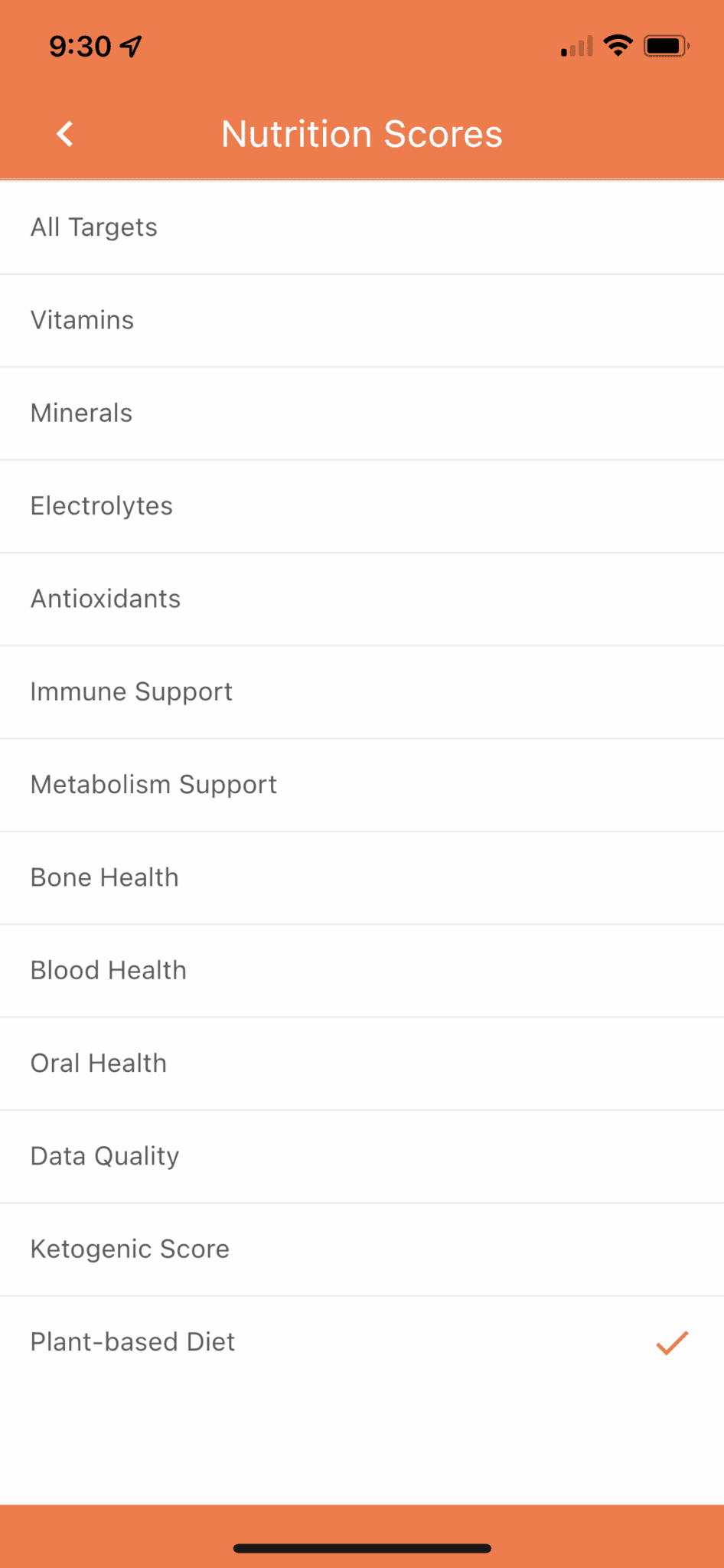
Task: Tap the checkmark beside Plant-based Diet
Action: 671,1341
